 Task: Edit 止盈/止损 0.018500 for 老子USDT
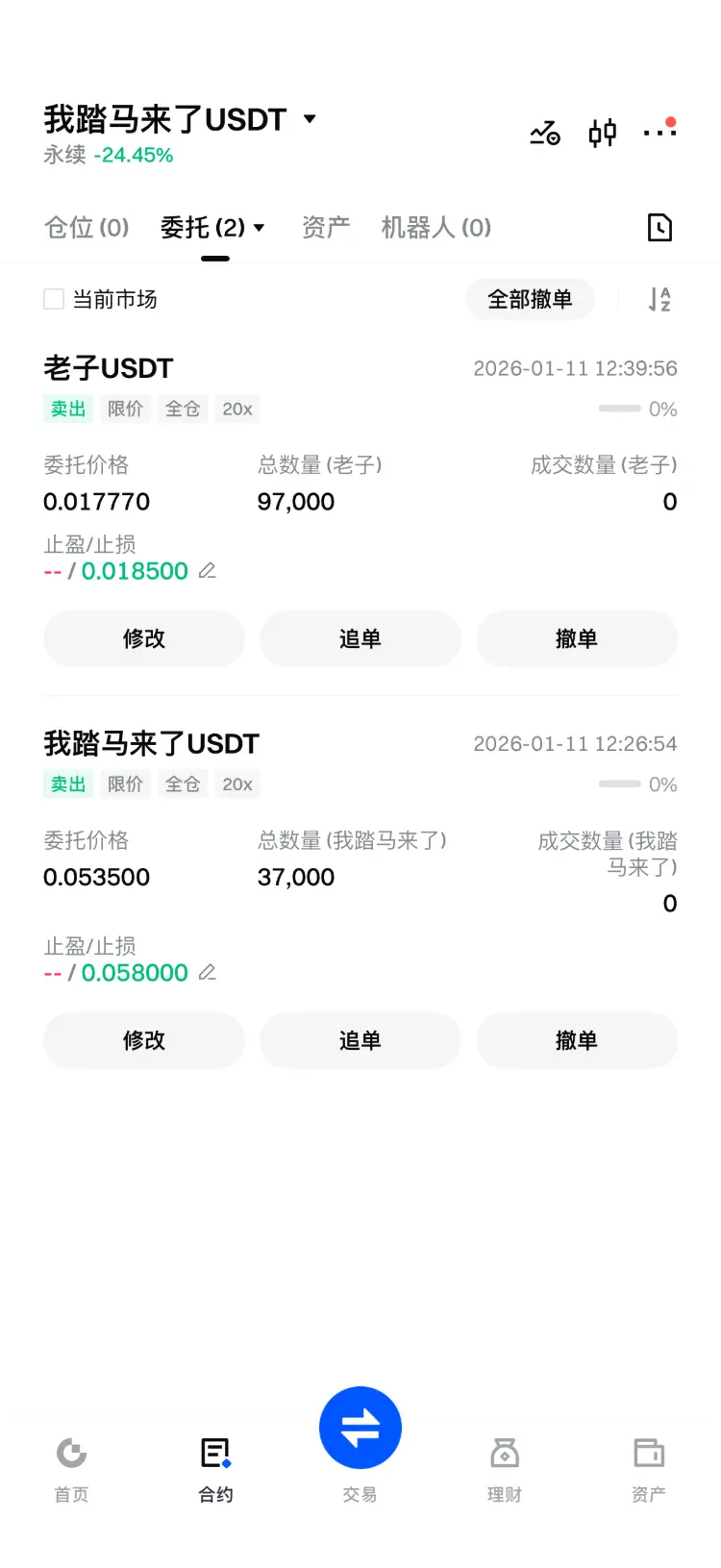click(x=207, y=571)
